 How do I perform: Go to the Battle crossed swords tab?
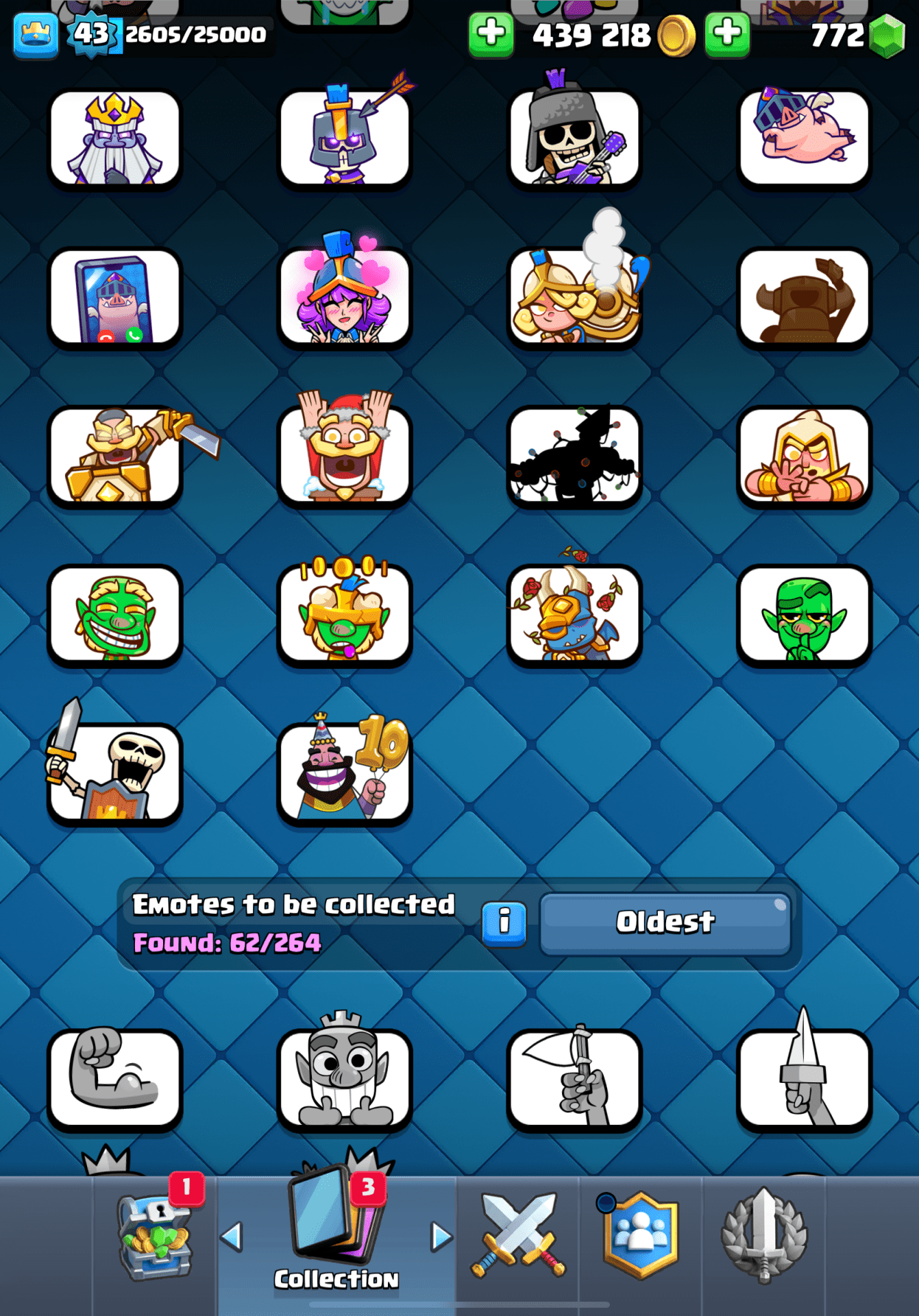coord(518,1235)
